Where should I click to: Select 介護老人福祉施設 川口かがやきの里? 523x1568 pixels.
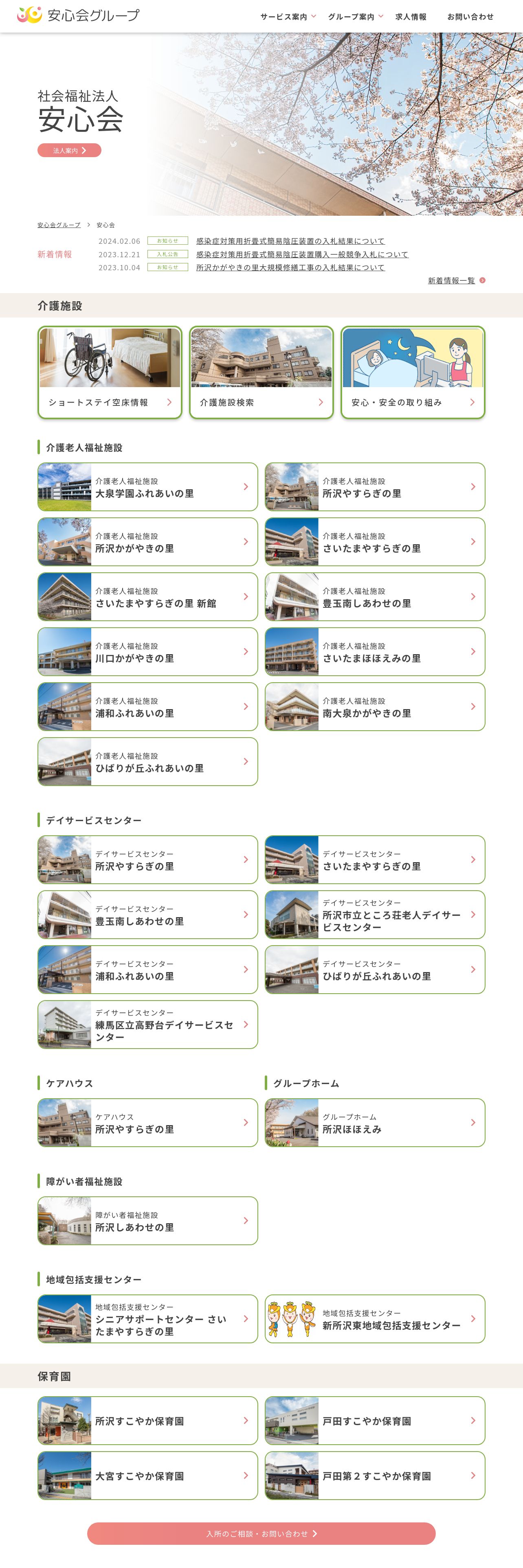(x=148, y=652)
